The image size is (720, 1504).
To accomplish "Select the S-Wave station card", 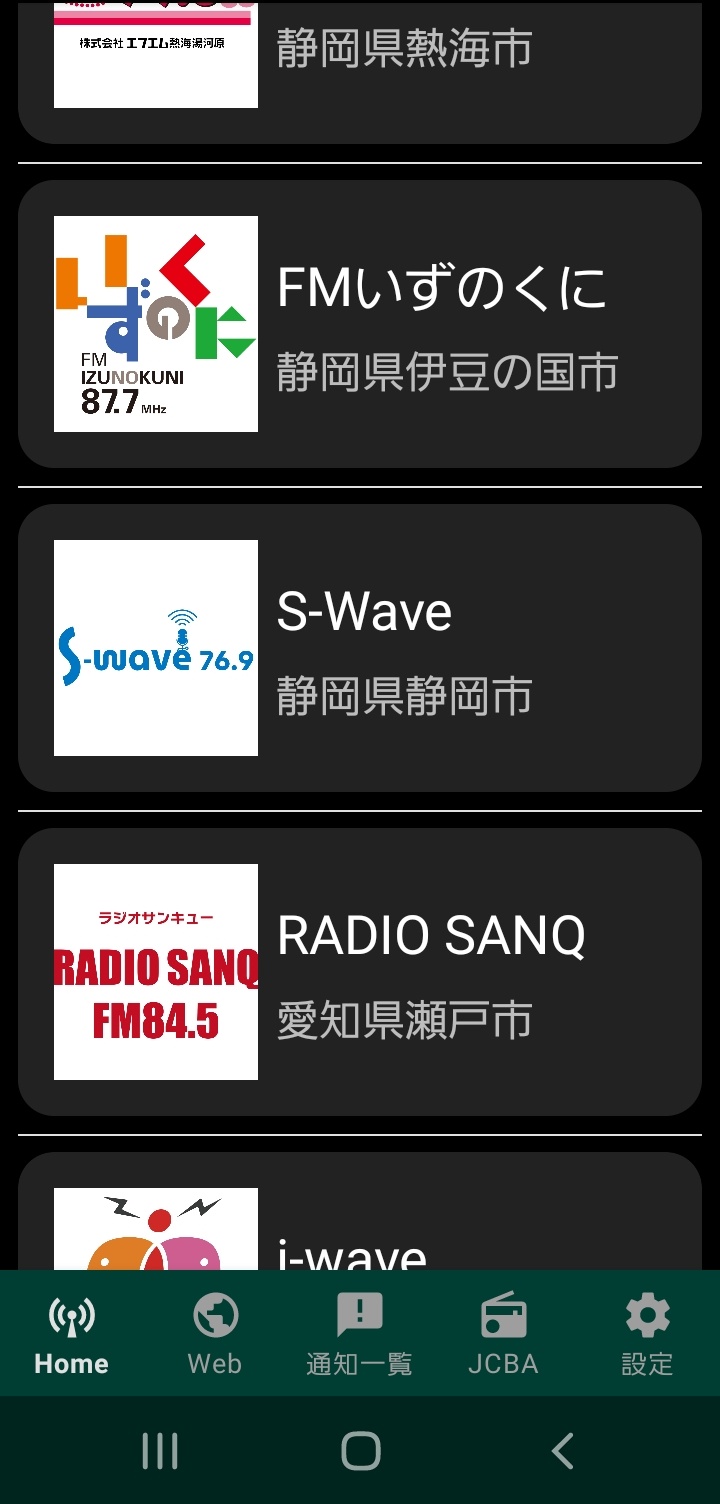I will [x=360, y=648].
